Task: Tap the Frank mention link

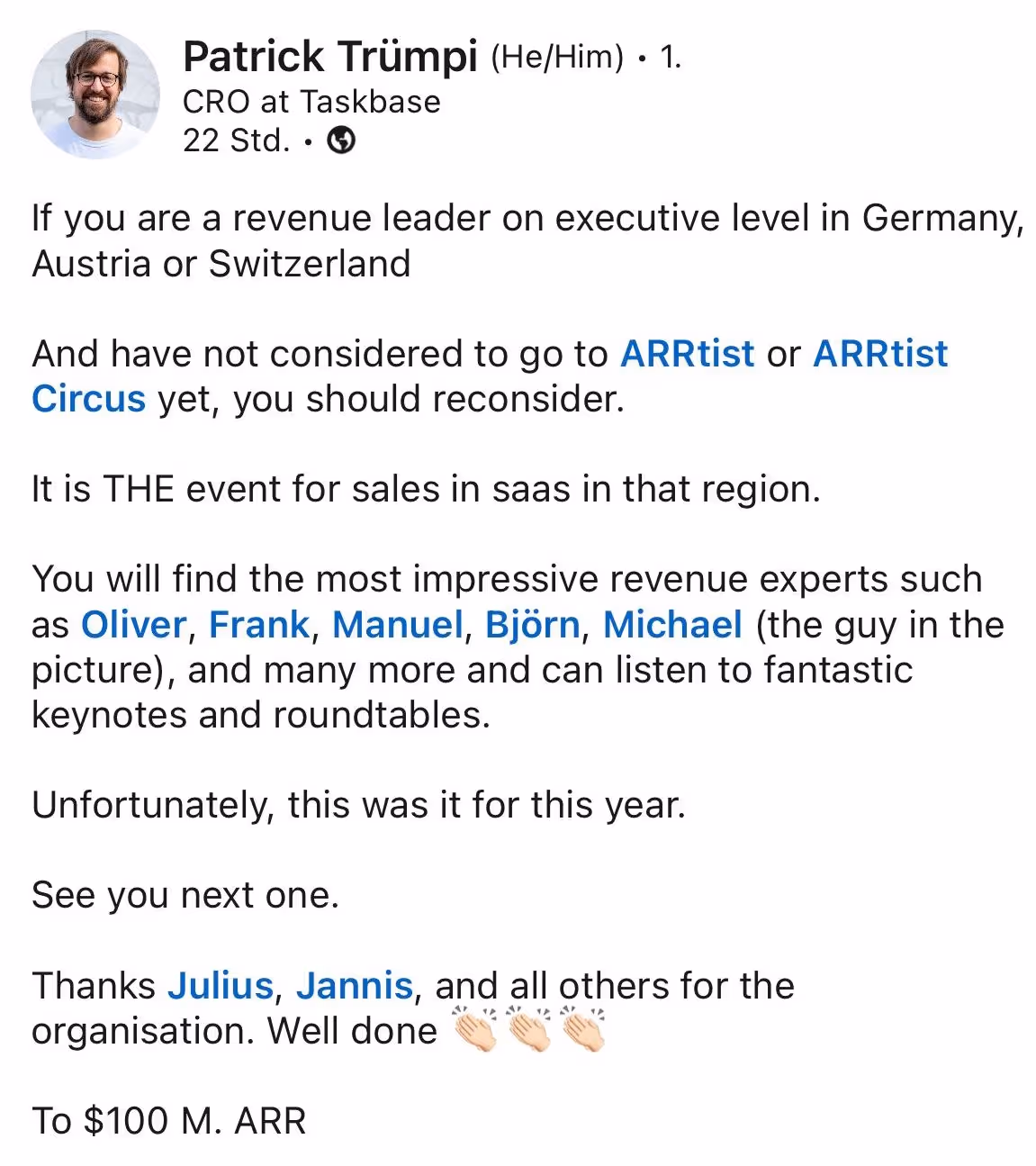Action: click(258, 625)
